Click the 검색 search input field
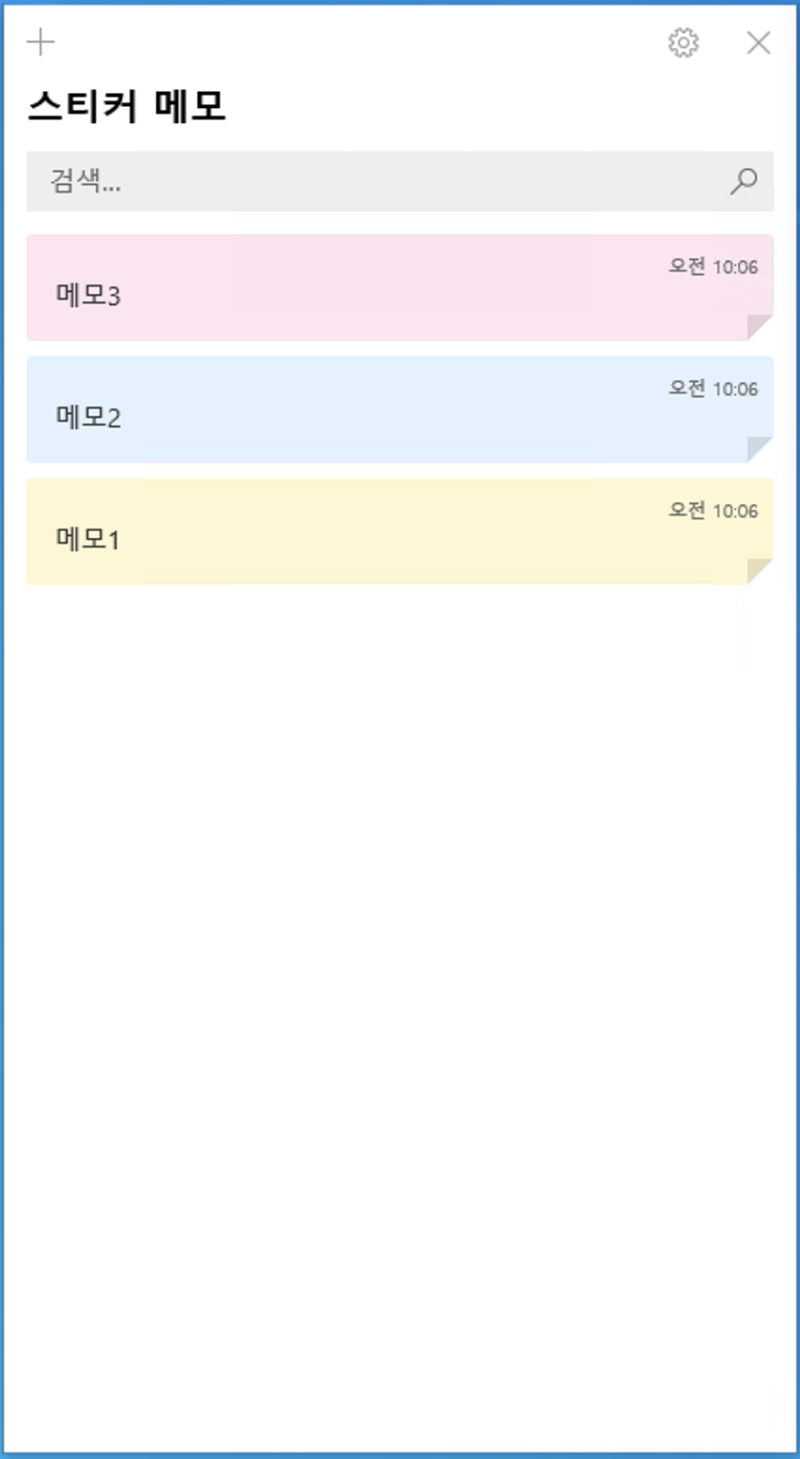 pyautogui.click(x=300, y=182)
